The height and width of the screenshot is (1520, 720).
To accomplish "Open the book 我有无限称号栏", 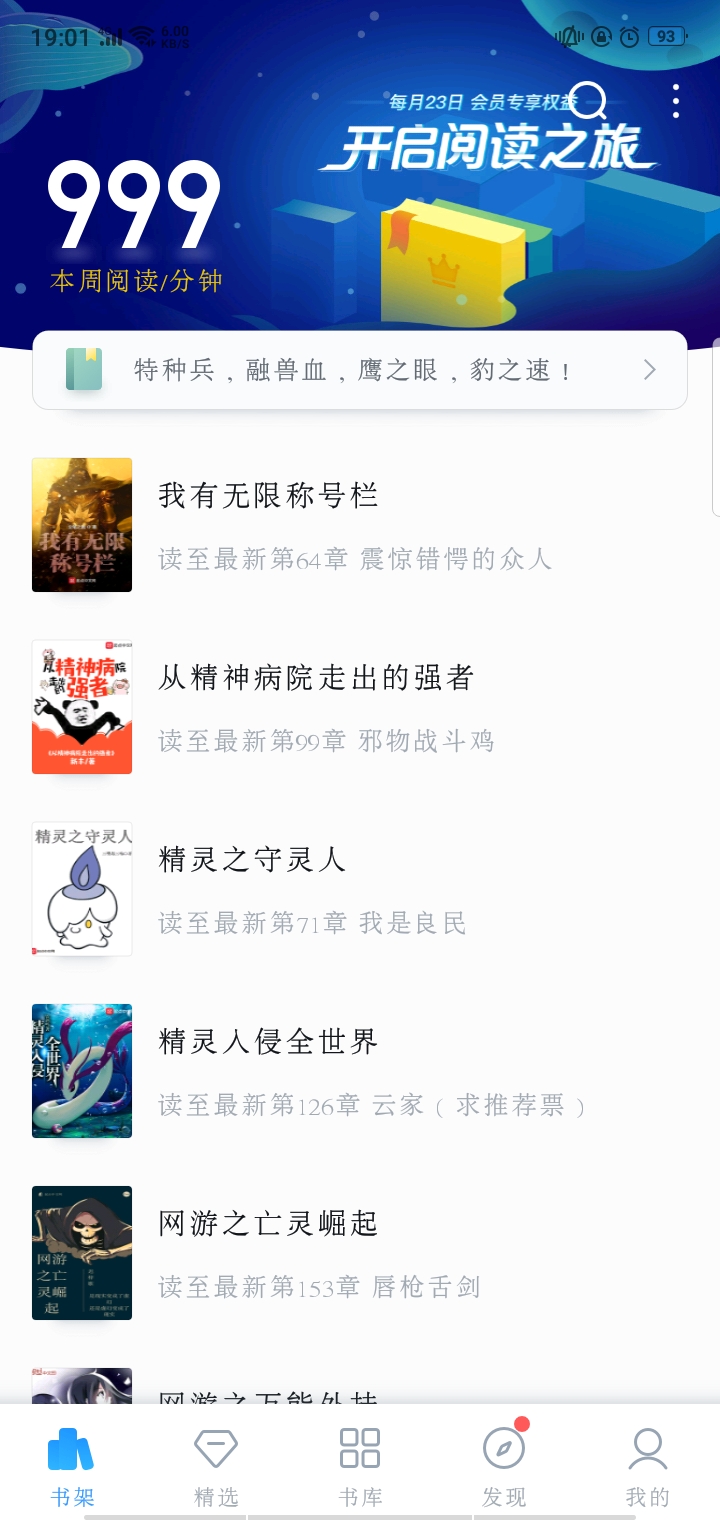I will (268, 496).
